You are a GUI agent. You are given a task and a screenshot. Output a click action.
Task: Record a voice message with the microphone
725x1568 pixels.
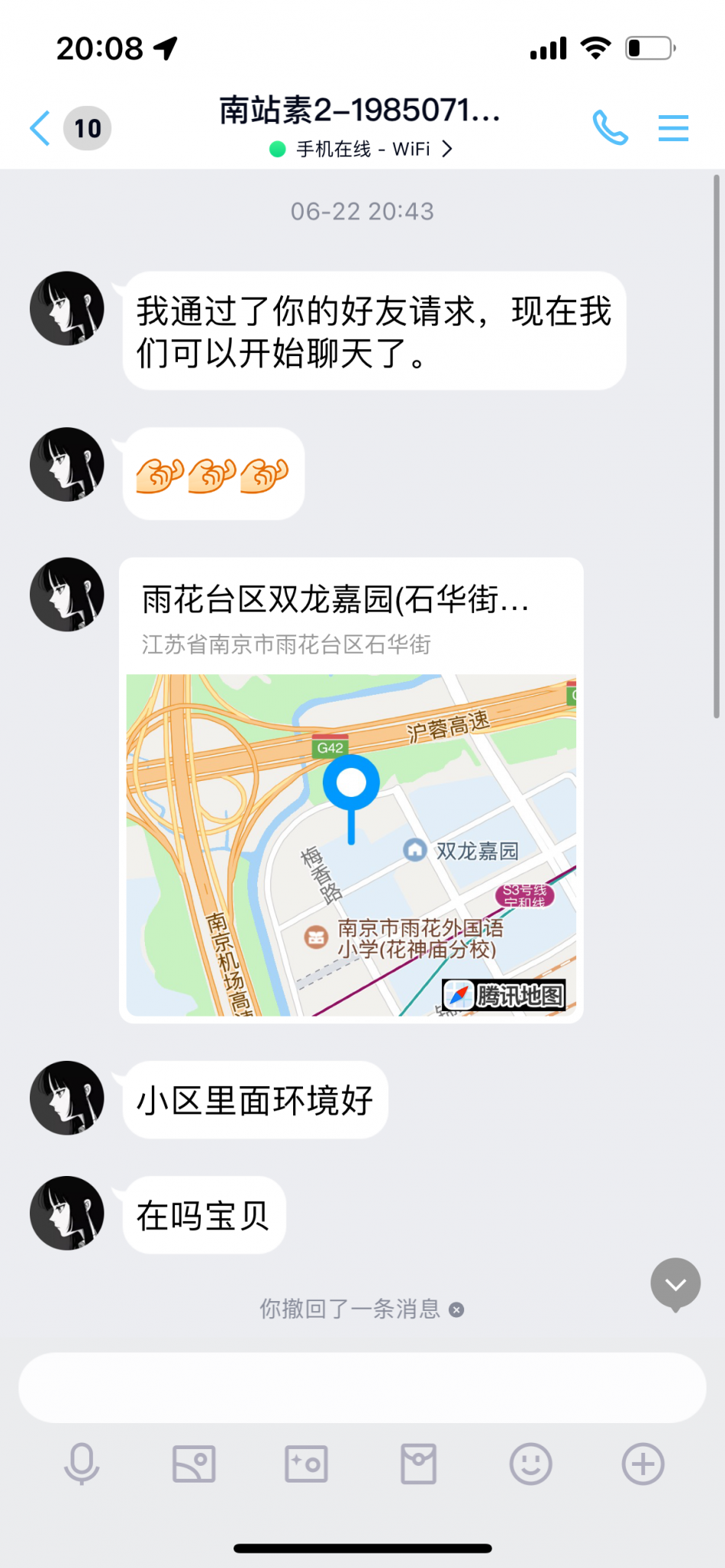tap(82, 1464)
